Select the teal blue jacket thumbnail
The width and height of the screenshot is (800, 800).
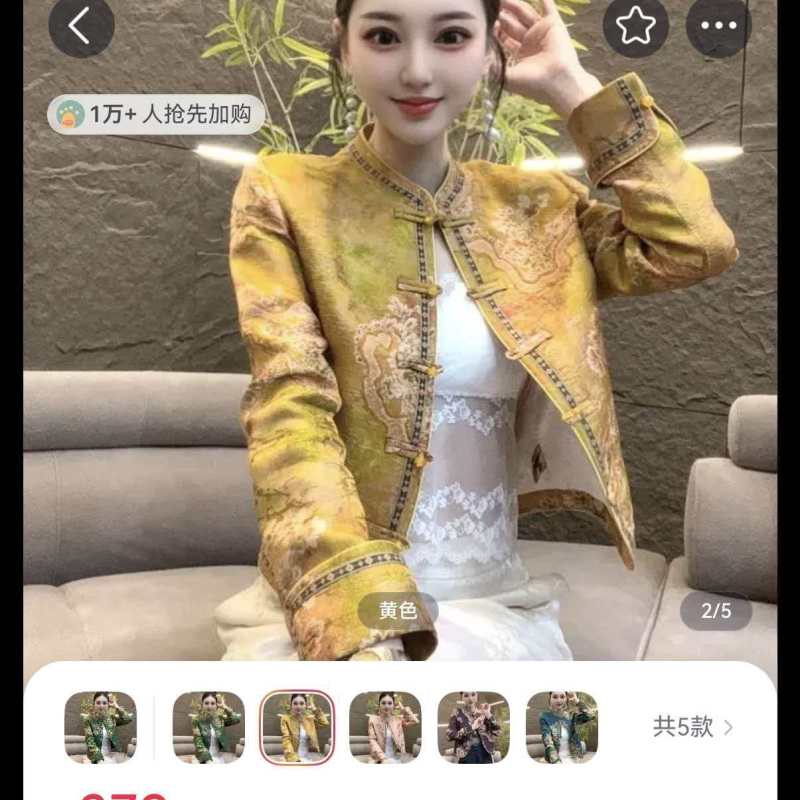[x=561, y=727]
